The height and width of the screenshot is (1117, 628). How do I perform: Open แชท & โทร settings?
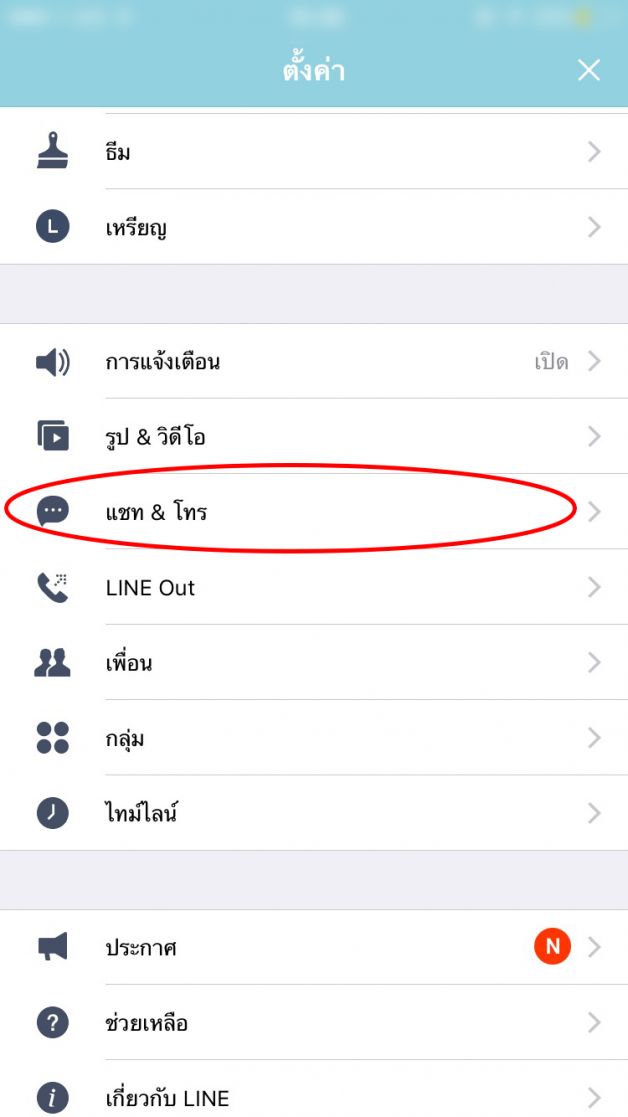[x=314, y=511]
